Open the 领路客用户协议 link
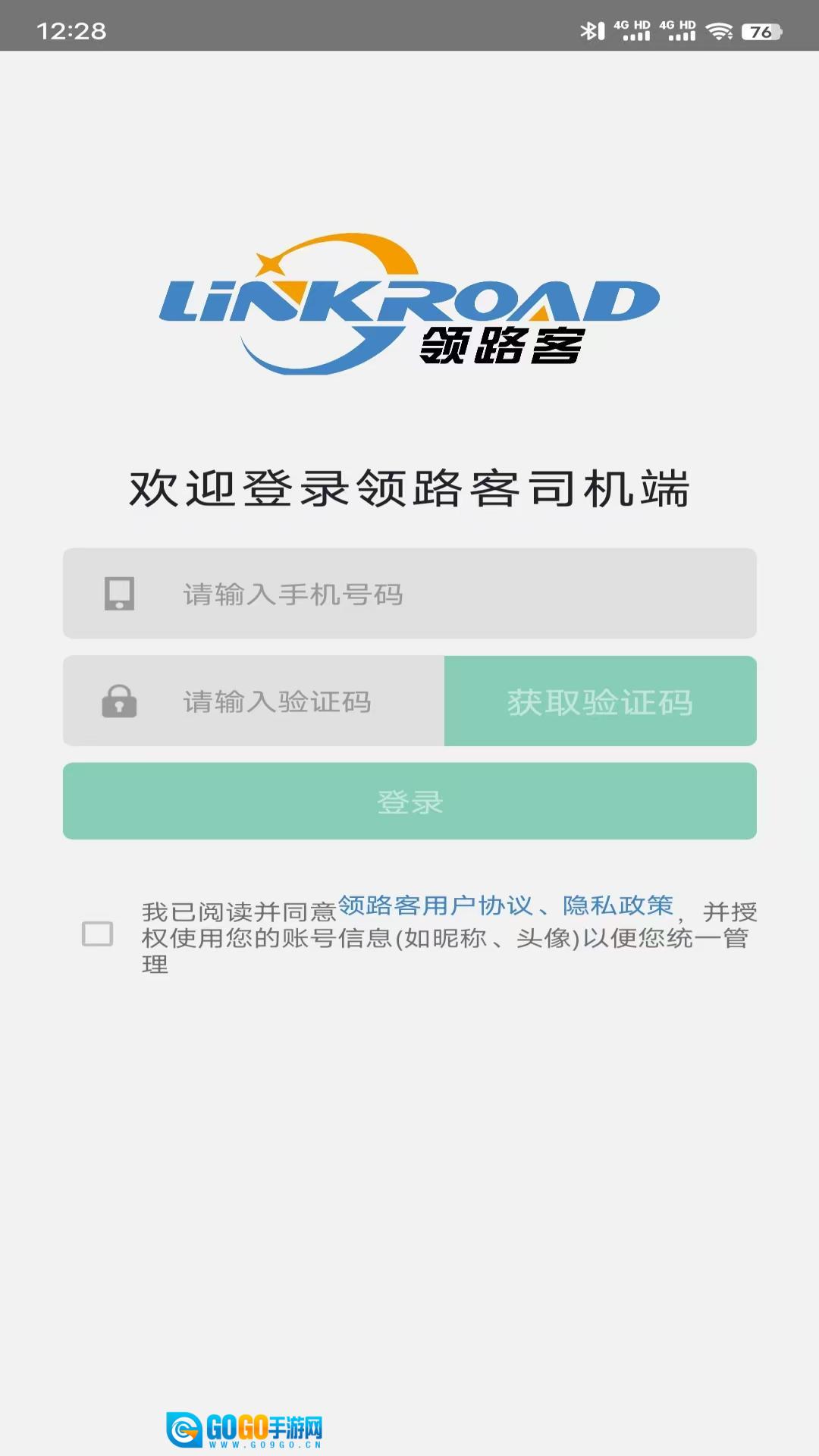The height and width of the screenshot is (1456, 819). (435, 906)
